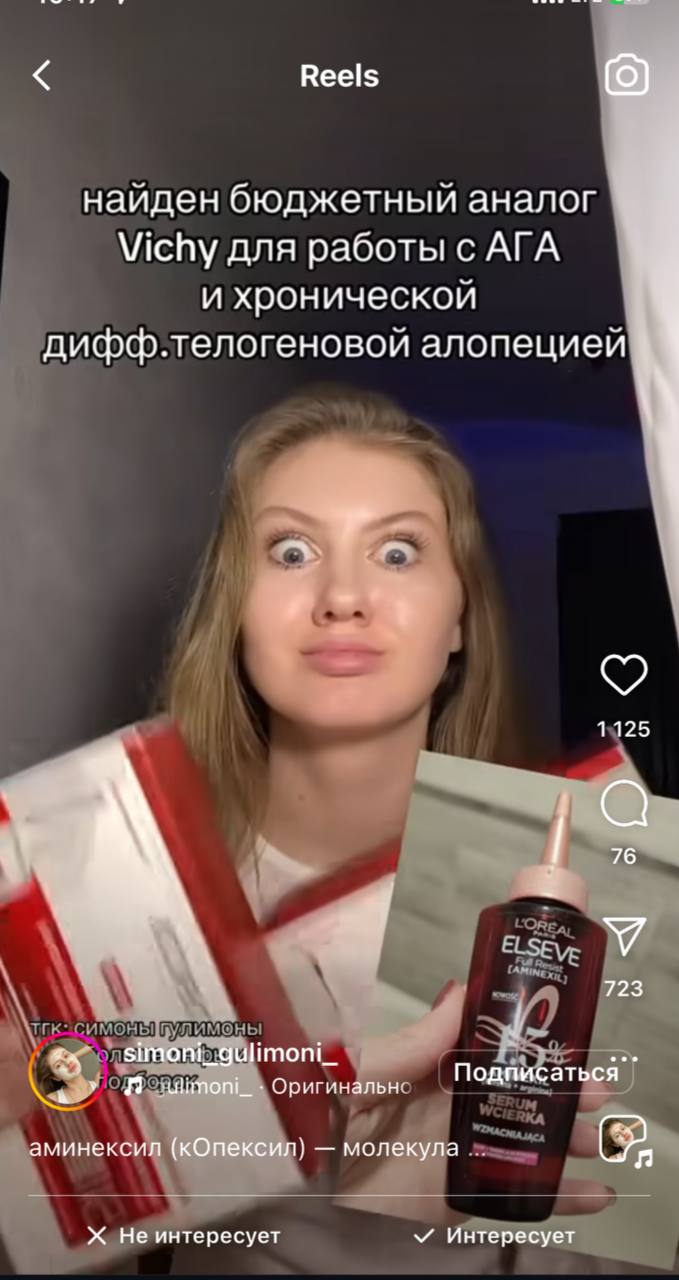
Task: Open the camera to create a reel
Action: coord(627,76)
